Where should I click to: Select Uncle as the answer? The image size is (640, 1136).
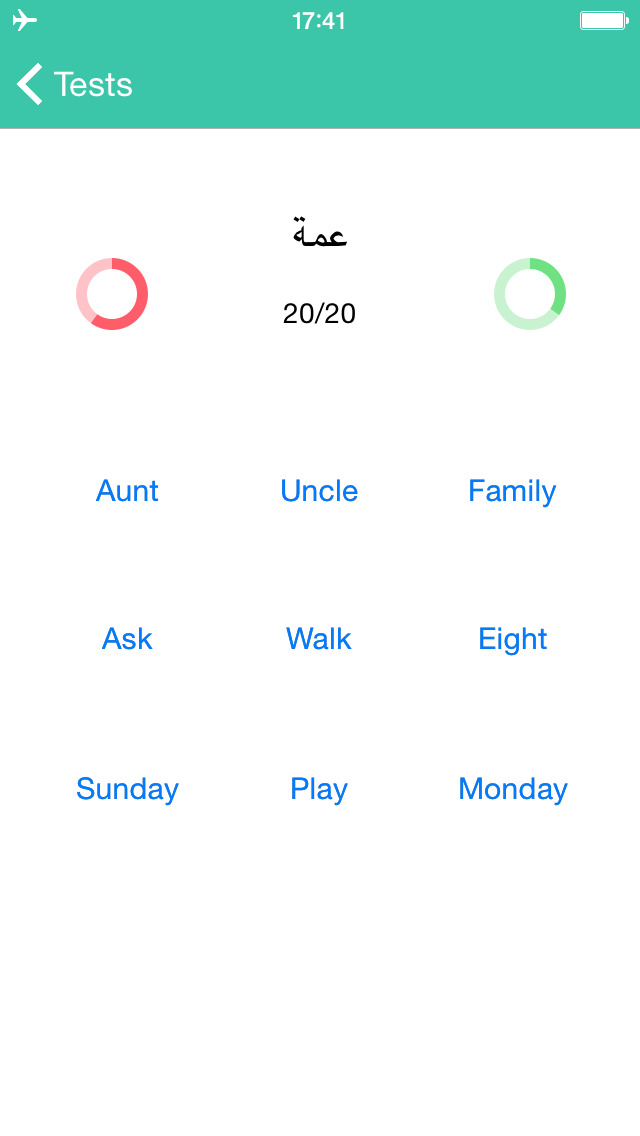[319, 491]
